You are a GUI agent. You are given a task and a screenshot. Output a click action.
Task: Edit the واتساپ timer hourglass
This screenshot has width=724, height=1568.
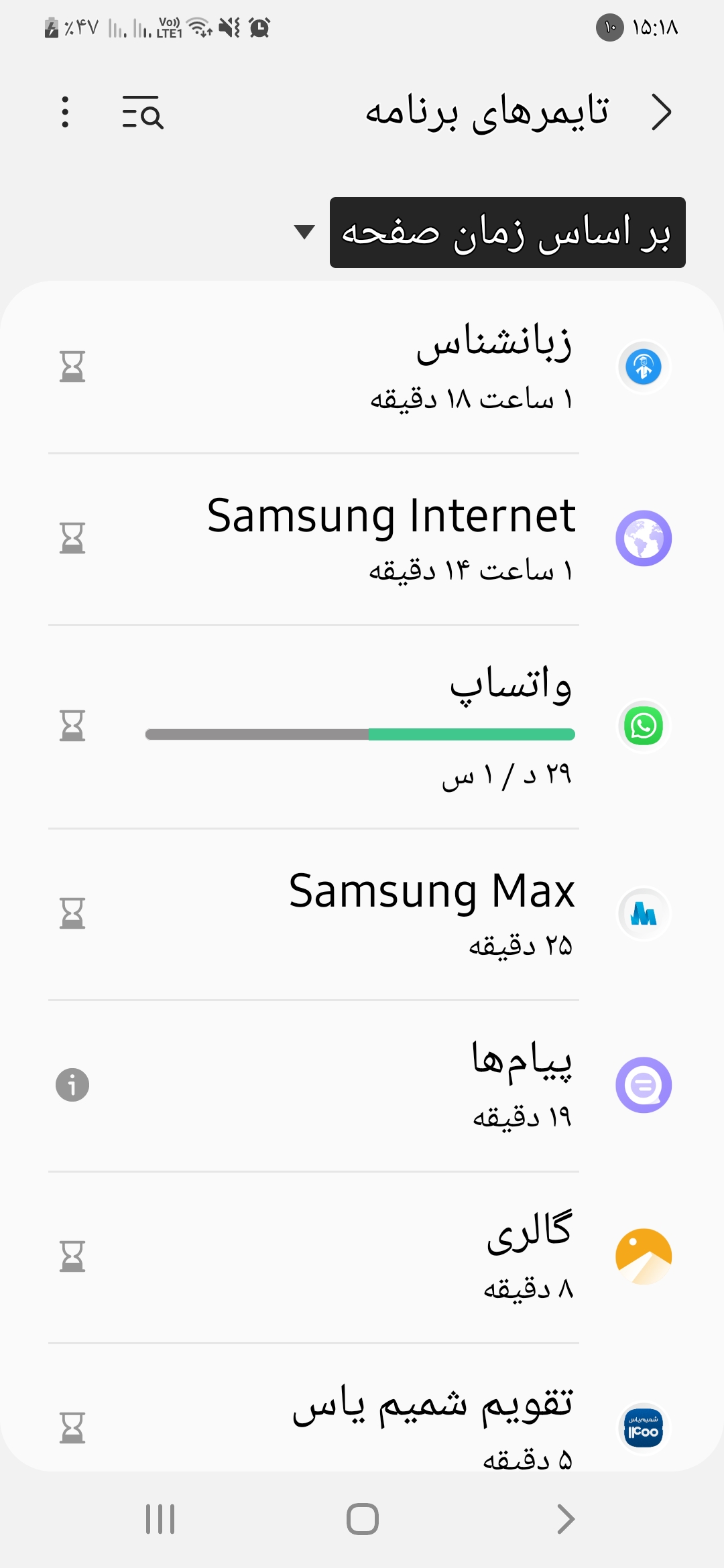(72, 726)
